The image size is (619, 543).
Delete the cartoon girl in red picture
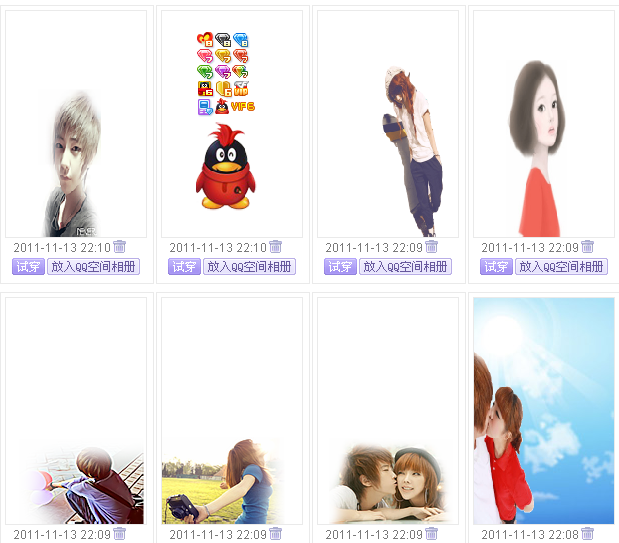pyautogui.click(x=588, y=247)
